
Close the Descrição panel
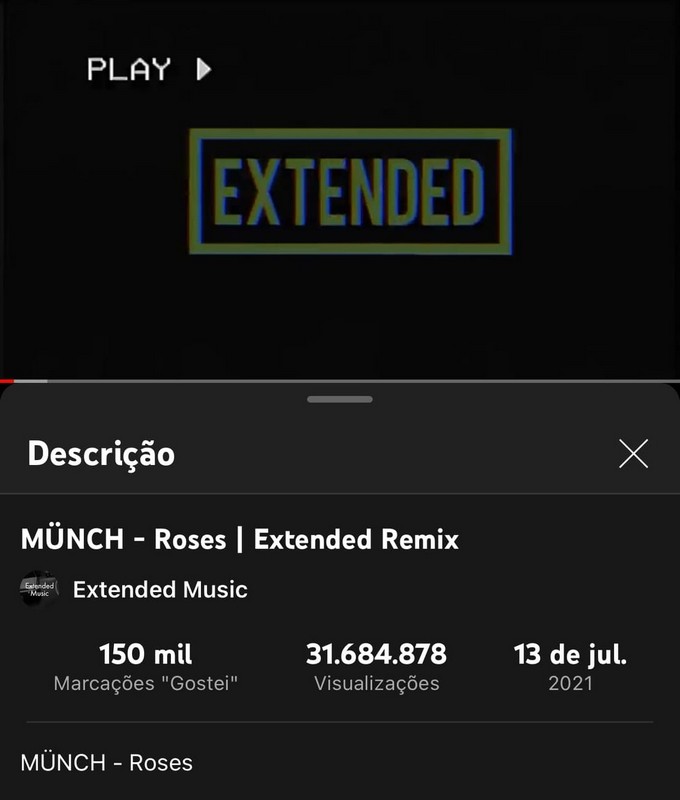tap(633, 453)
